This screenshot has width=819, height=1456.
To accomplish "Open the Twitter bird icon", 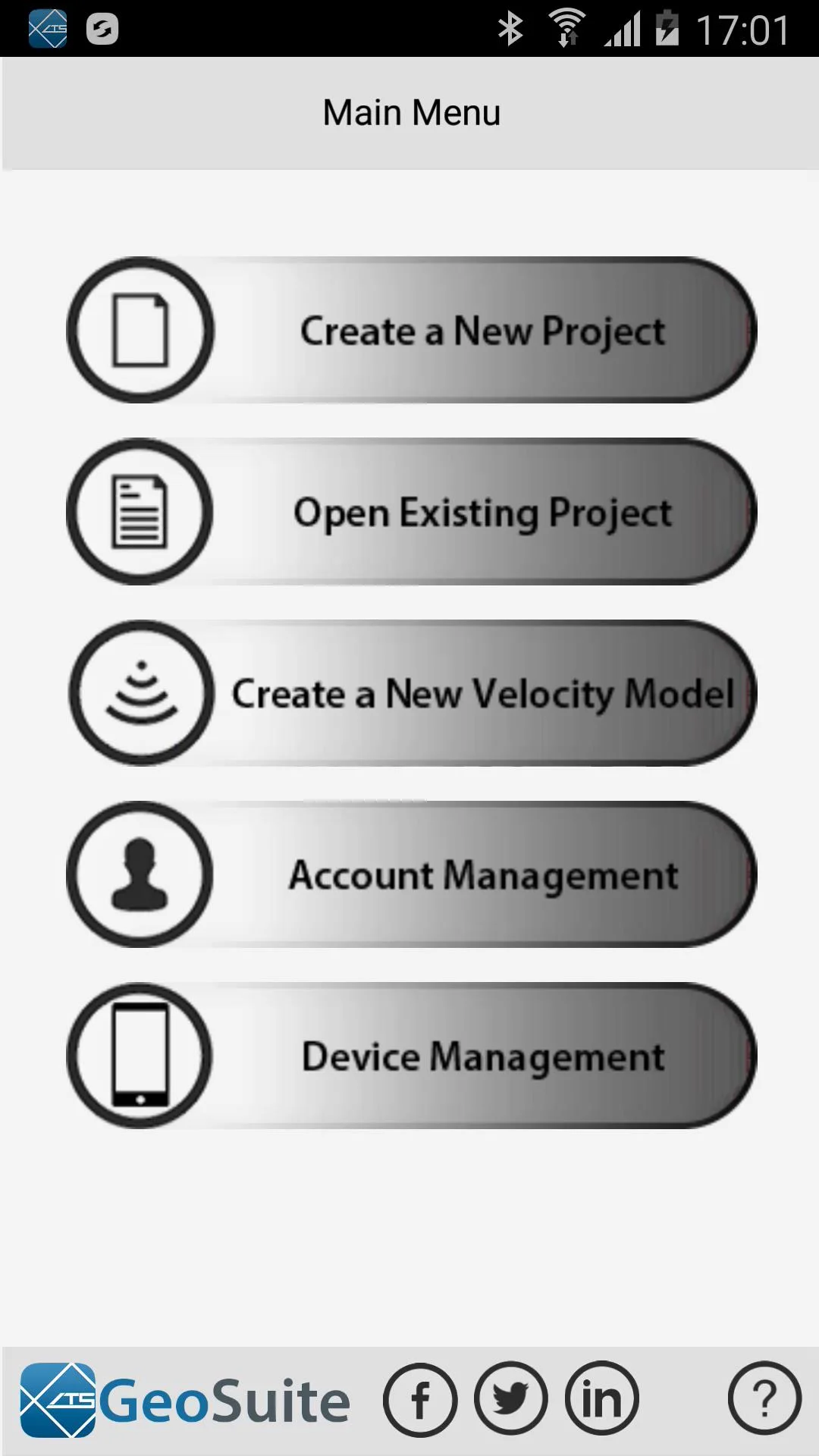I will coord(511,1398).
